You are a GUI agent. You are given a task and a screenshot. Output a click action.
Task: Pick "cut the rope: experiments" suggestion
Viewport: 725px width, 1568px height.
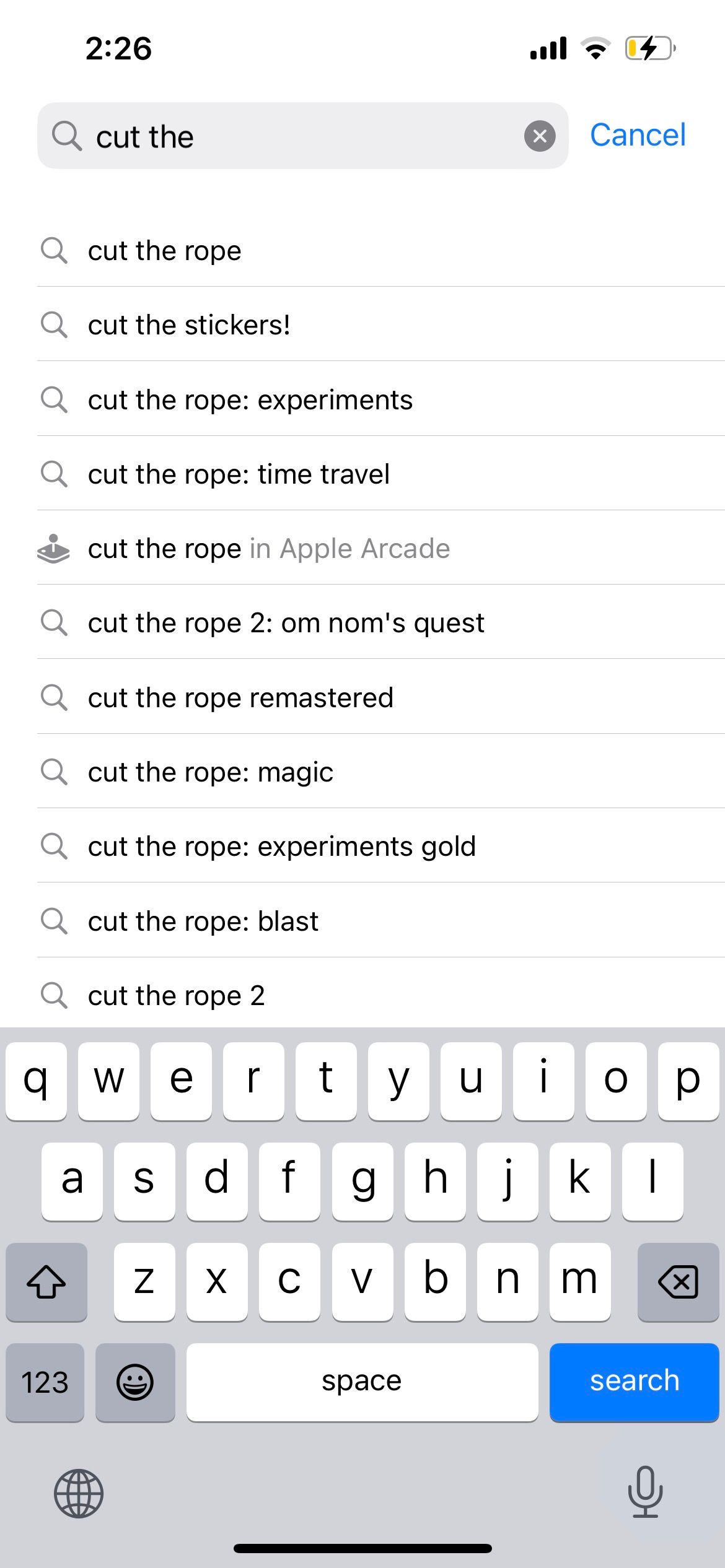tap(381, 399)
